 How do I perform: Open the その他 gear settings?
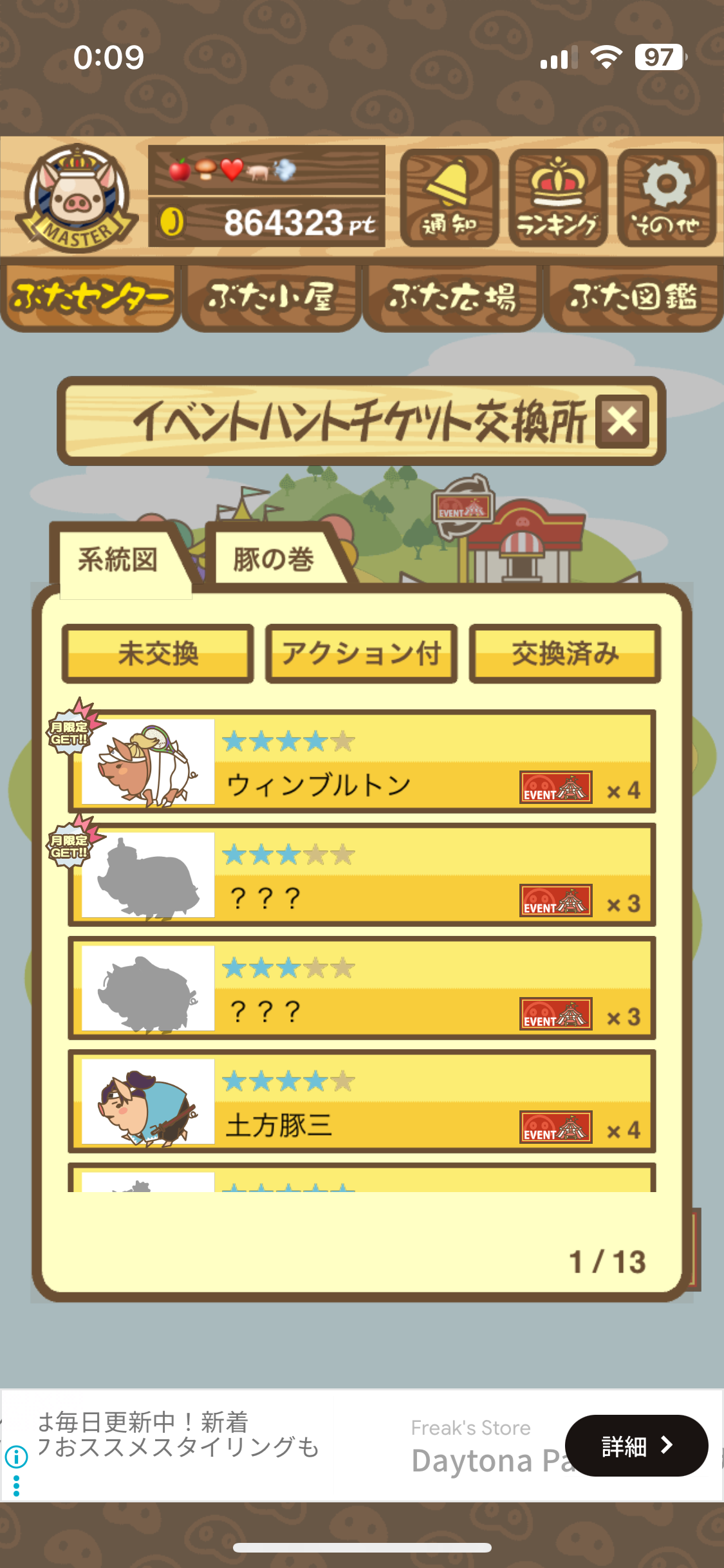point(667,198)
